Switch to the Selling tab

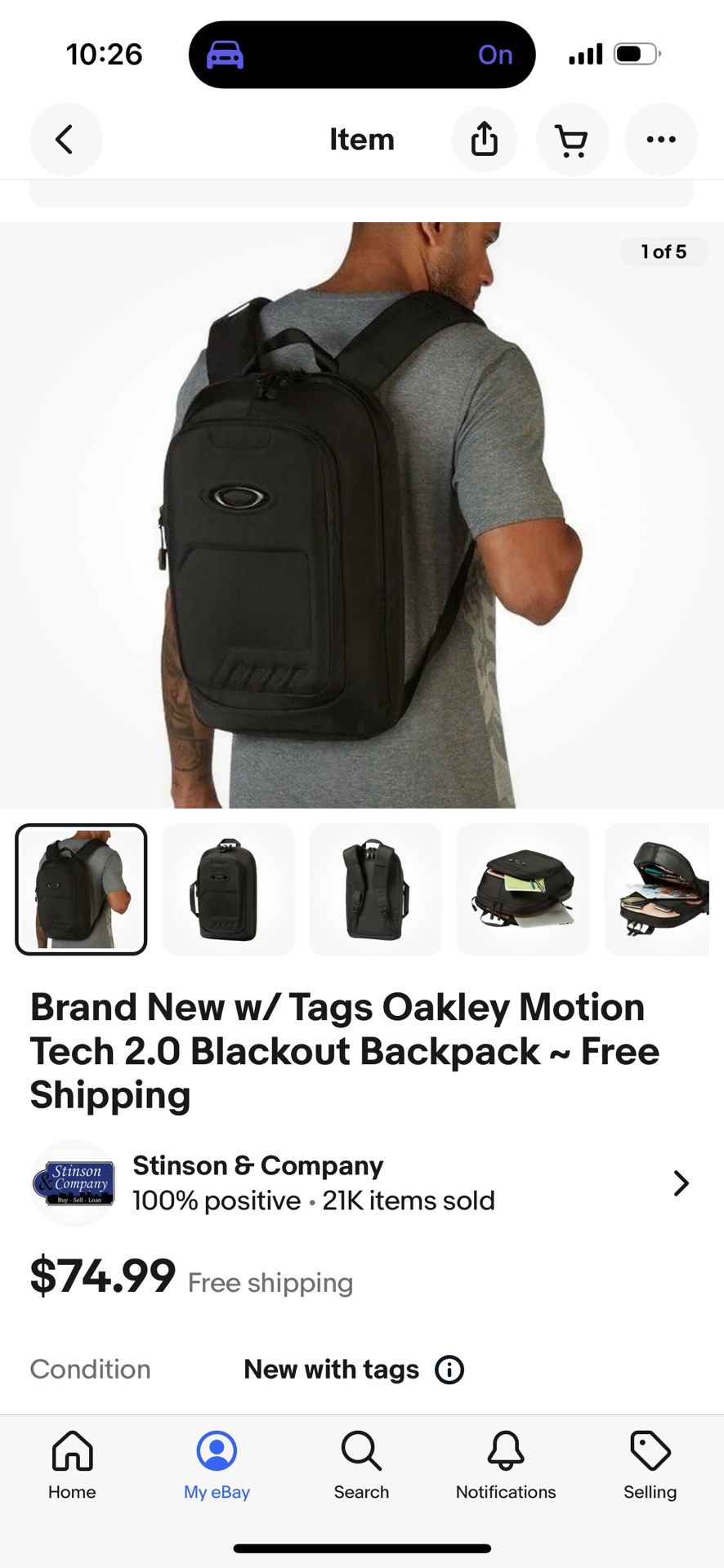click(x=650, y=1465)
